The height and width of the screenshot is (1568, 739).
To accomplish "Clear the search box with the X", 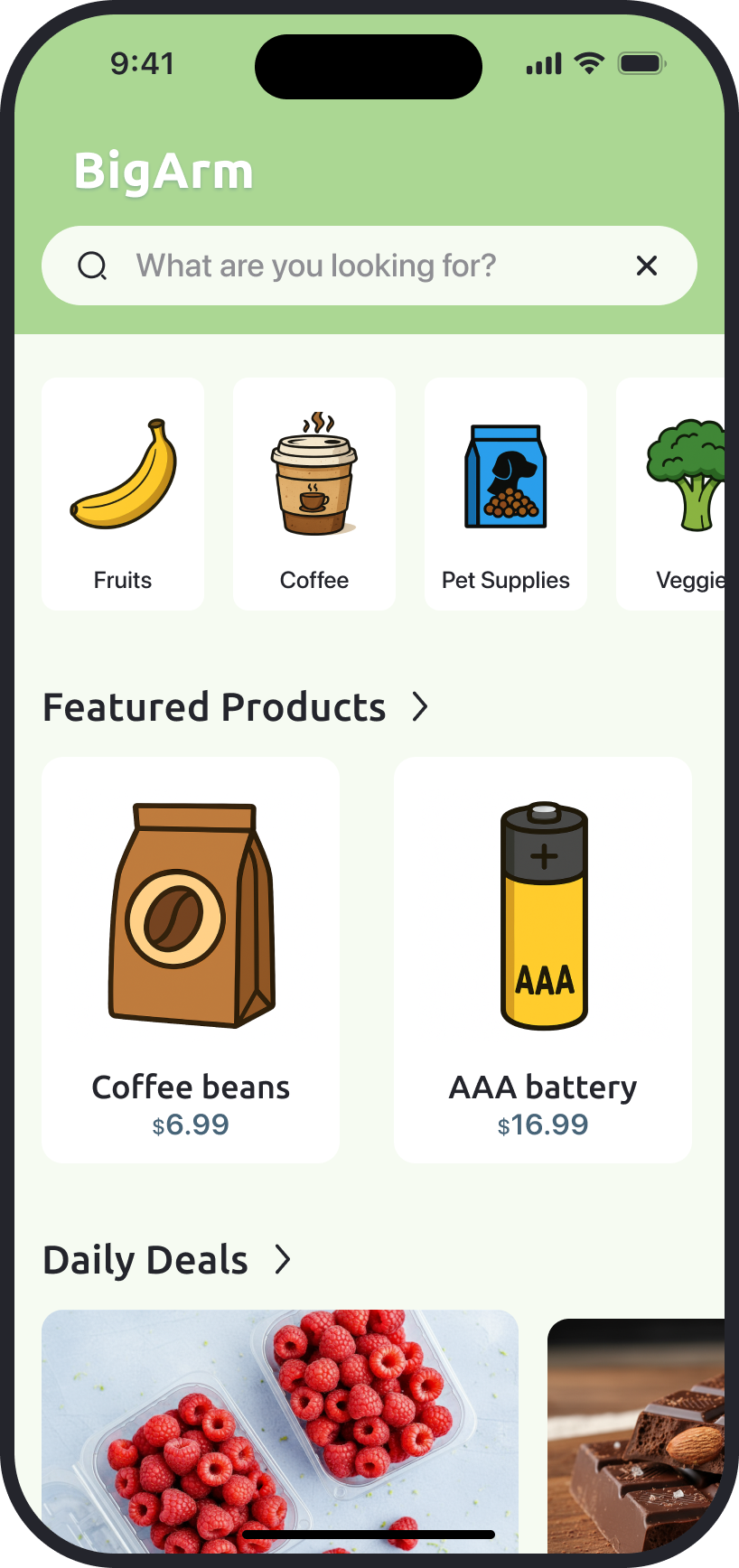I will pos(646,266).
